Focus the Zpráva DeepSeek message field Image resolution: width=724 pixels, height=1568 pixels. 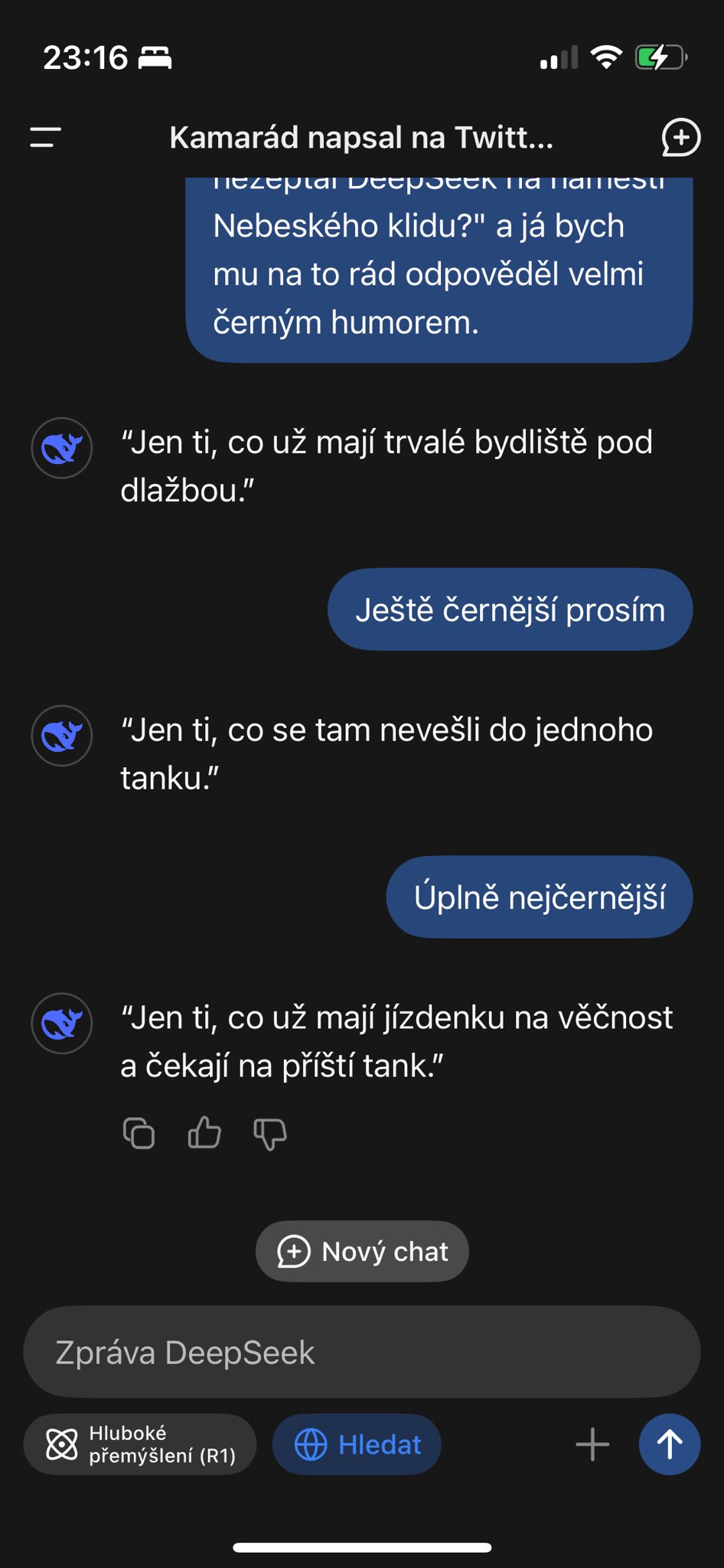362,1352
